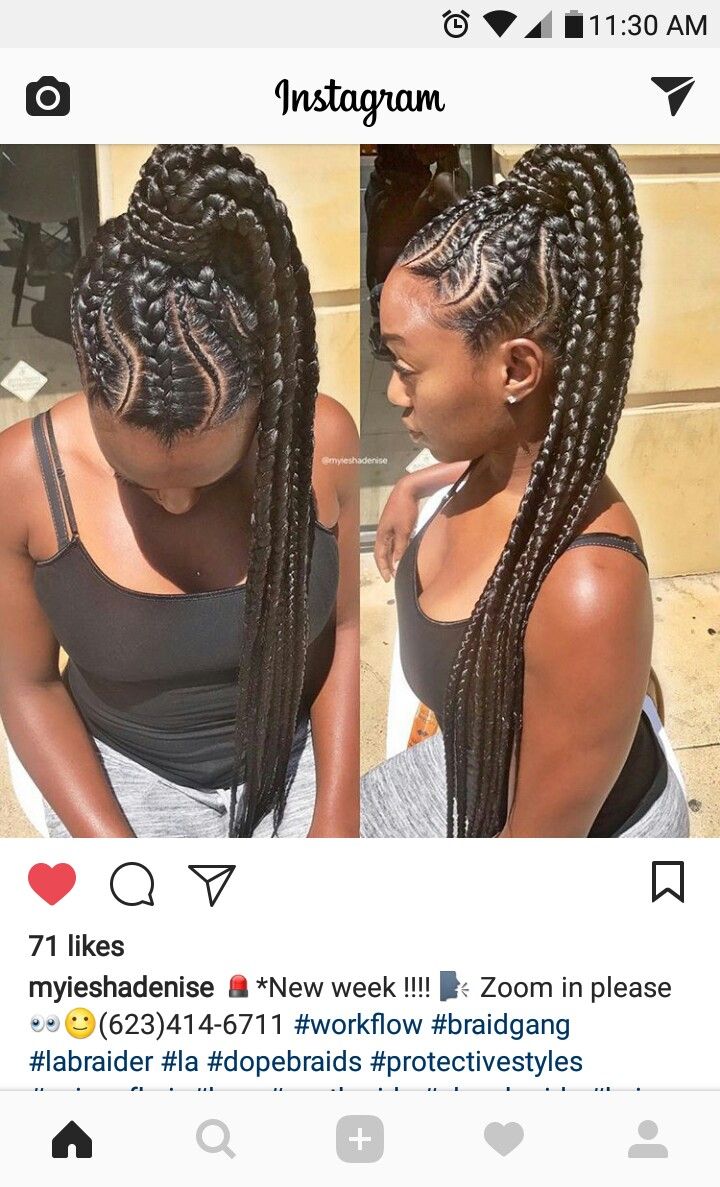Create a new post with the plus button

(360, 1140)
